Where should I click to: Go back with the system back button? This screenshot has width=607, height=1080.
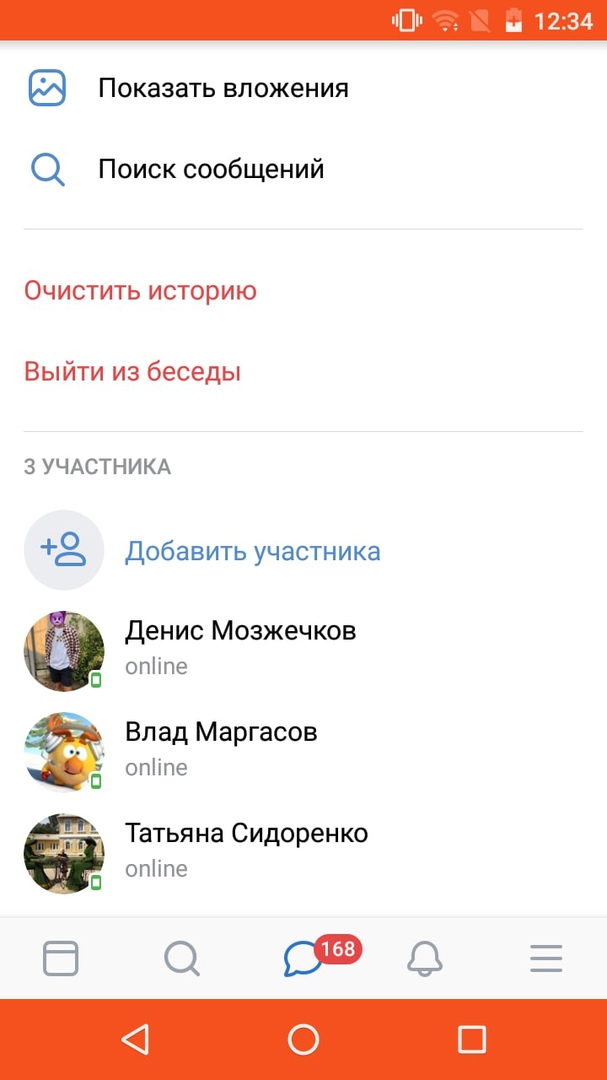click(135, 1039)
